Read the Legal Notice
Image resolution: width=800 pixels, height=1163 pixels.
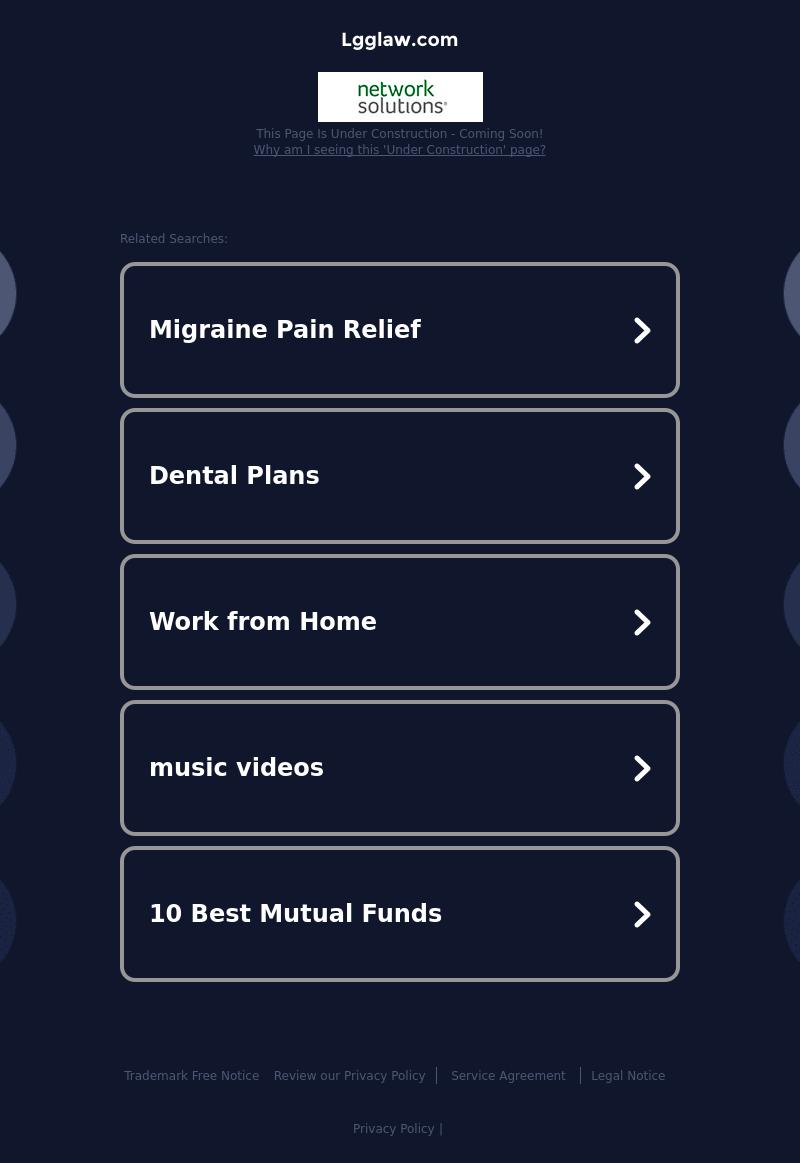(628, 1076)
